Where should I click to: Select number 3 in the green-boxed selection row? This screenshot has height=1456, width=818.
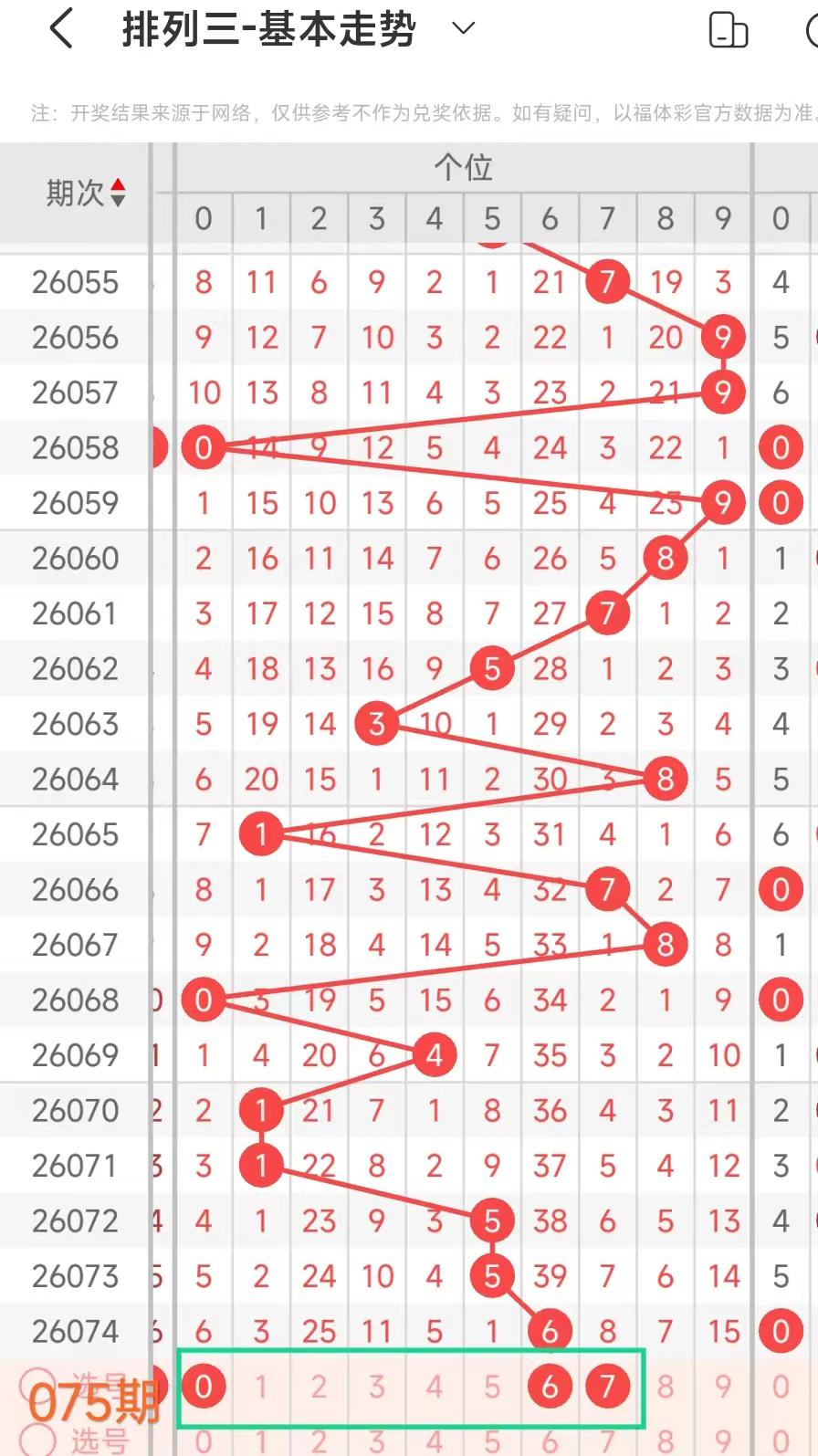tap(376, 1387)
